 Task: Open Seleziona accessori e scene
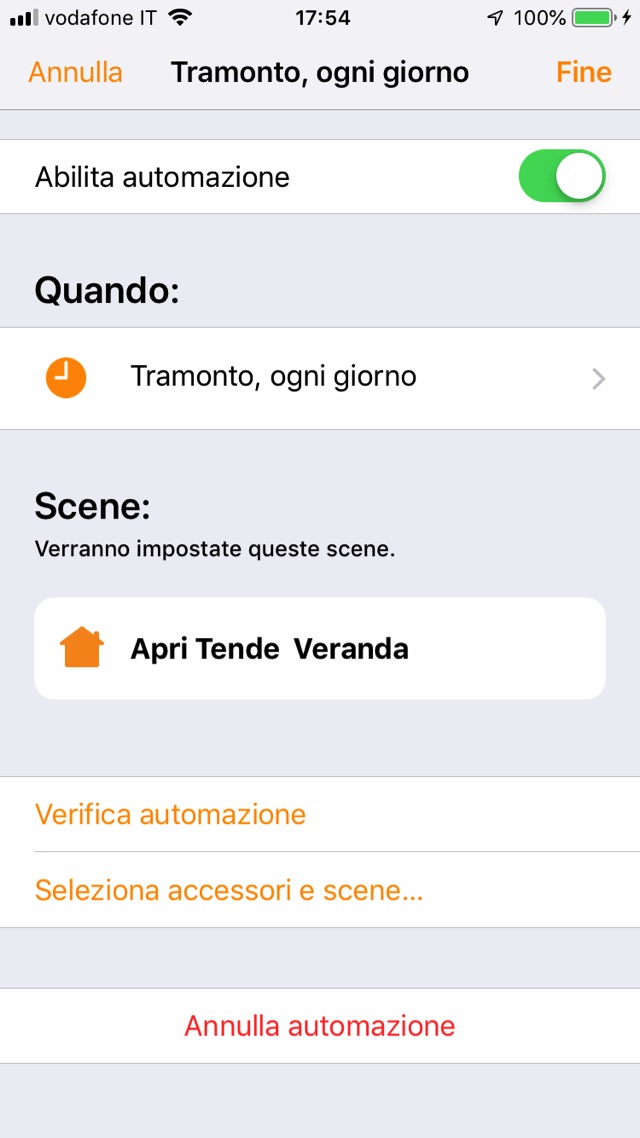coord(228,890)
